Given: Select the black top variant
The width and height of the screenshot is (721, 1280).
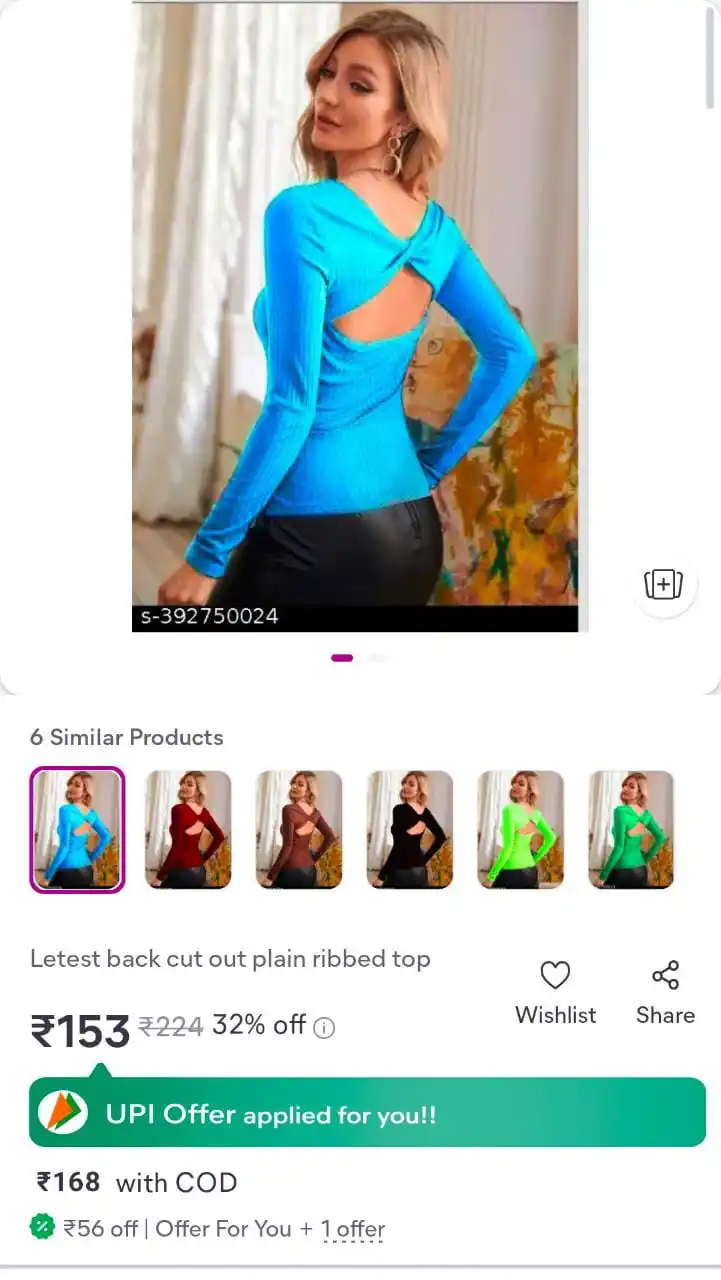Looking at the screenshot, I should pos(410,829).
